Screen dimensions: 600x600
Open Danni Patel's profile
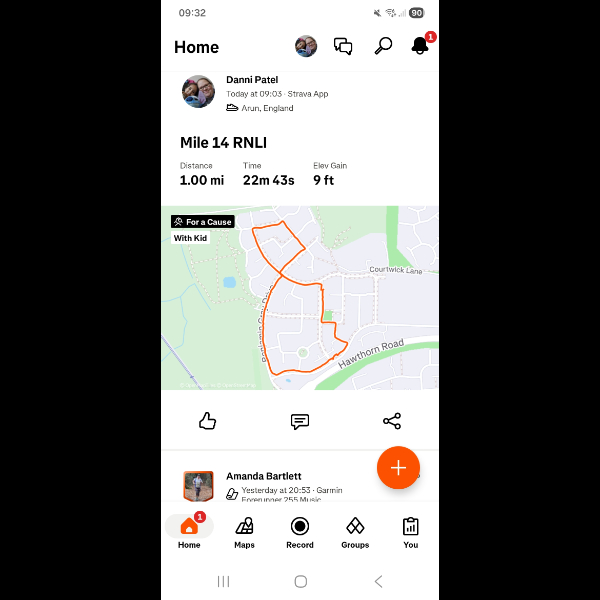[198, 92]
